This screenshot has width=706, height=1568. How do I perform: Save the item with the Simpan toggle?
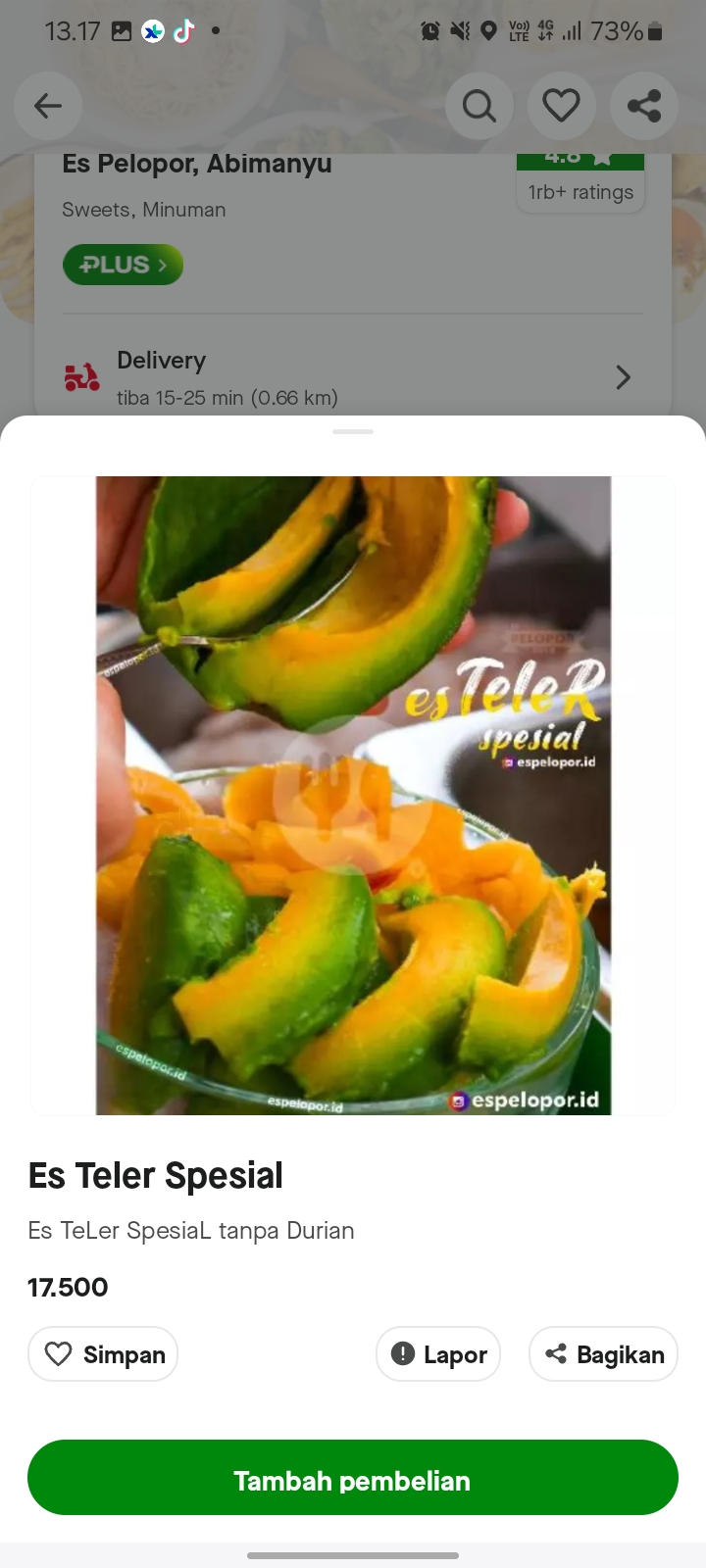(x=102, y=1353)
